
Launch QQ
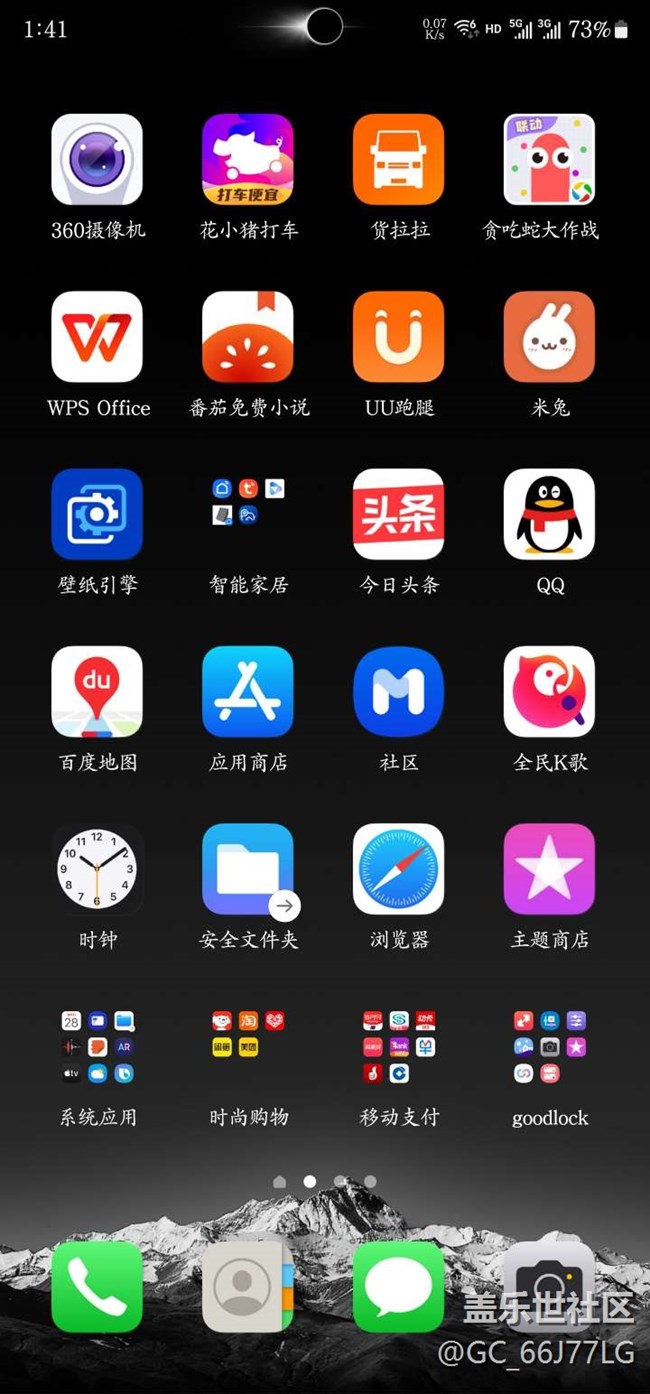coord(549,514)
